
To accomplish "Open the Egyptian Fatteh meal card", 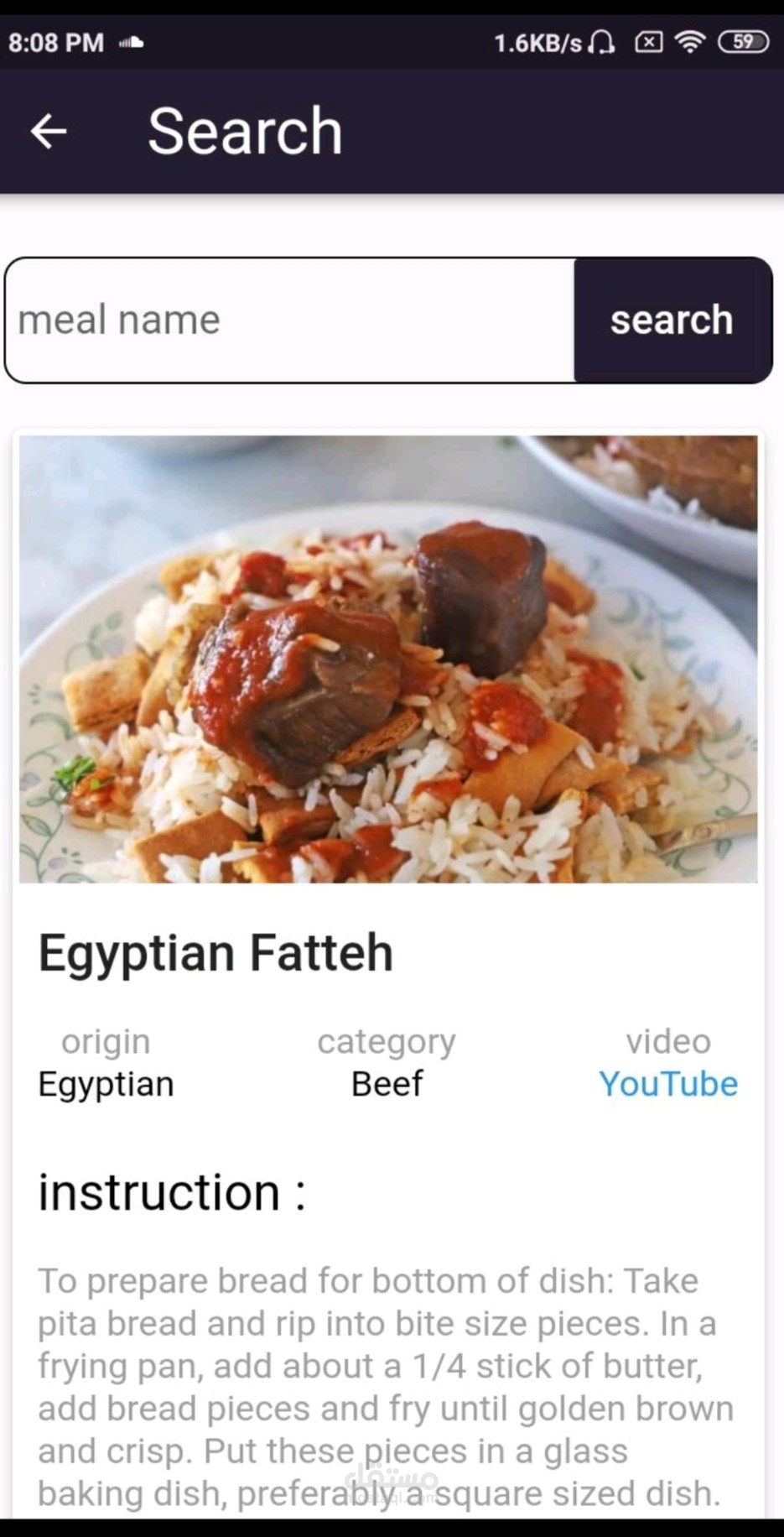I will point(387,659).
